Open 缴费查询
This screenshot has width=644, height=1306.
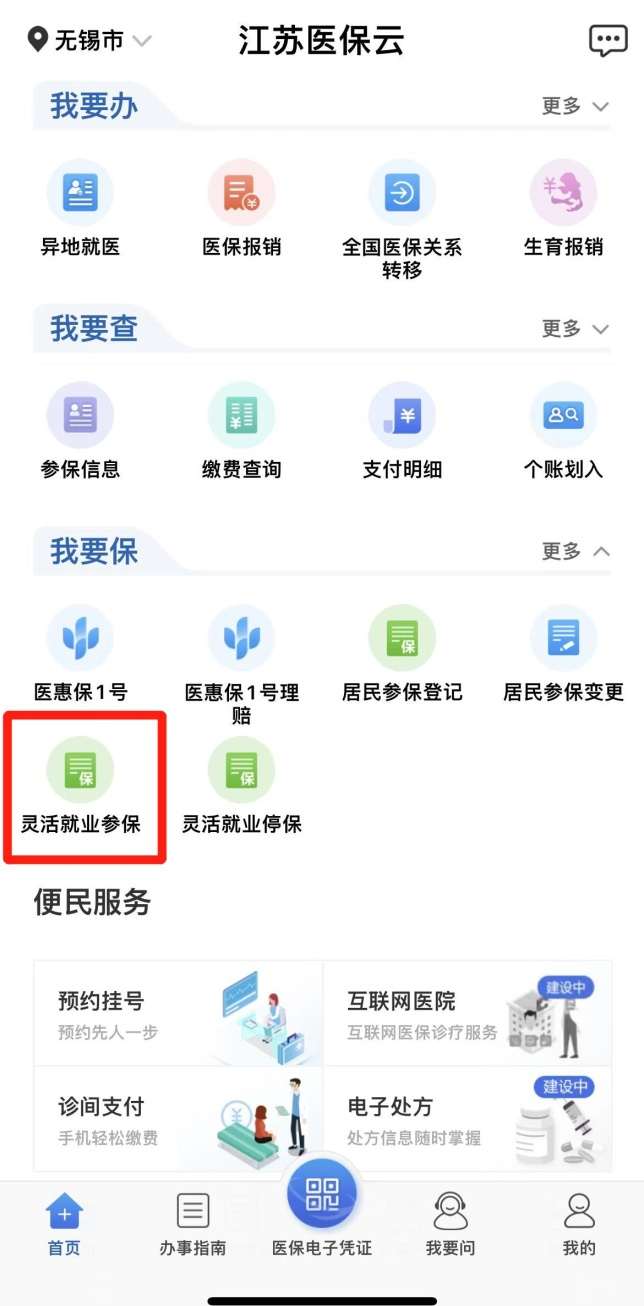point(241,430)
